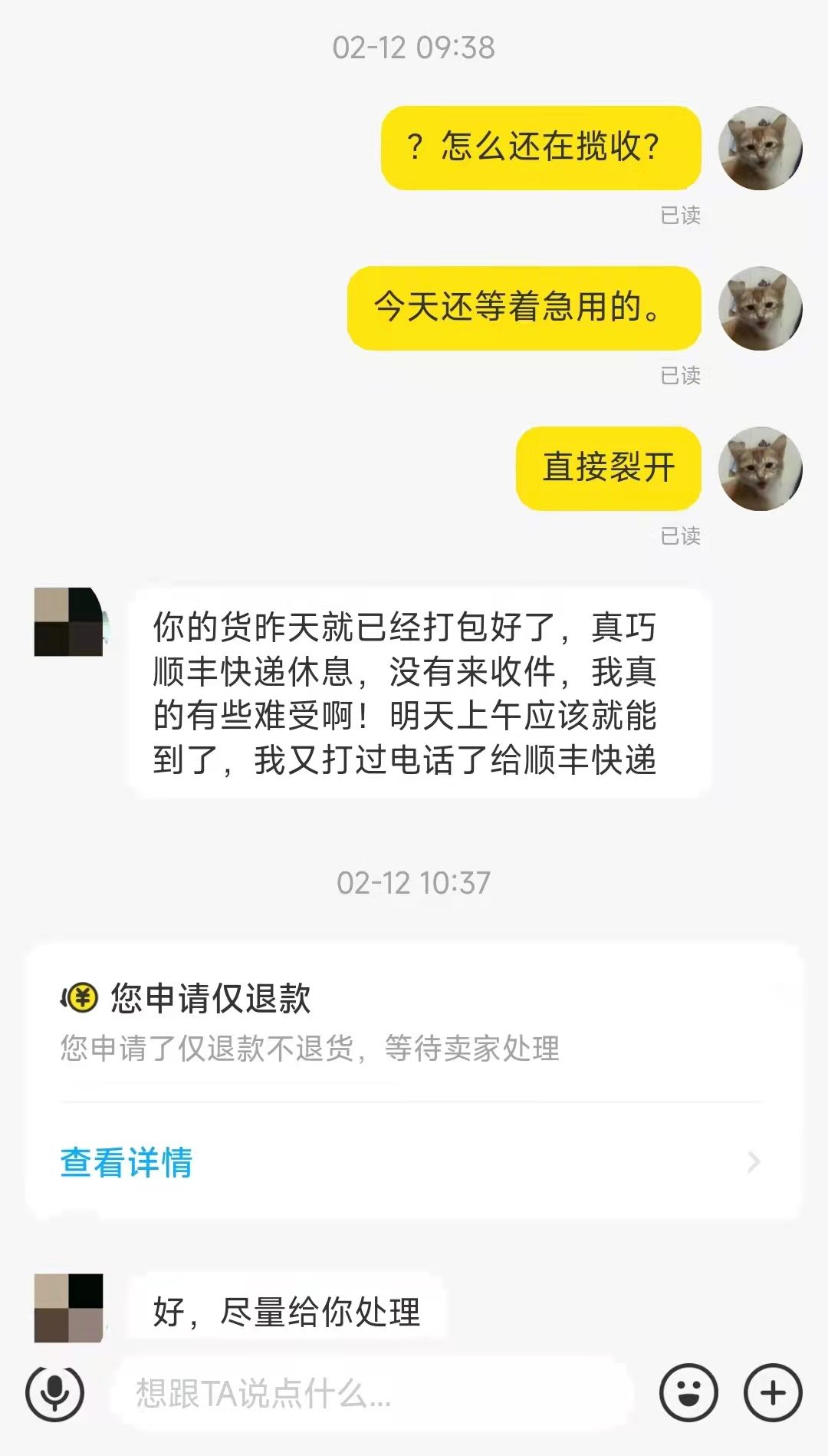Select the "直接裂开" message bubble
Screen dimensions: 828x1456
pos(606,471)
